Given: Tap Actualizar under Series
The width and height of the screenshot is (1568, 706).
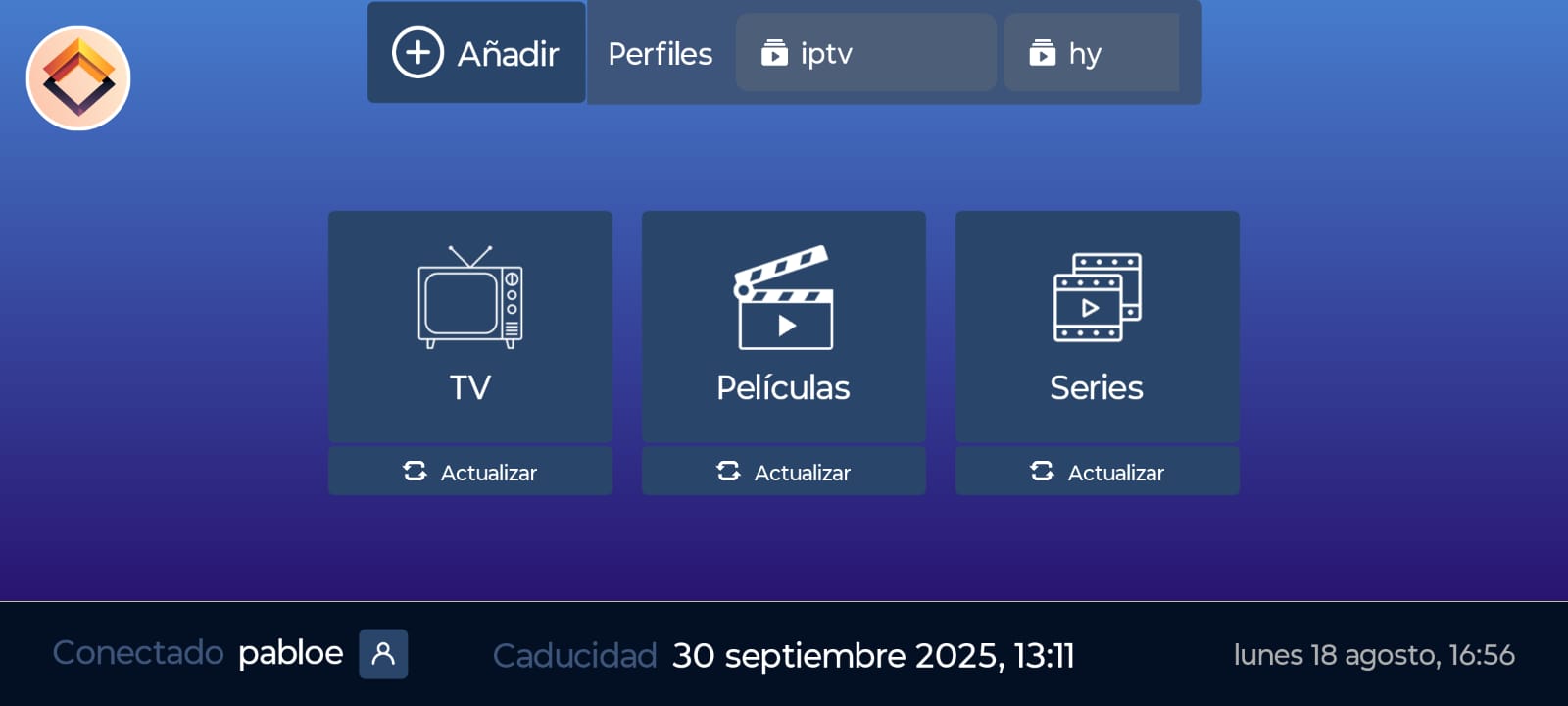Looking at the screenshot, I should [1098, 472].
